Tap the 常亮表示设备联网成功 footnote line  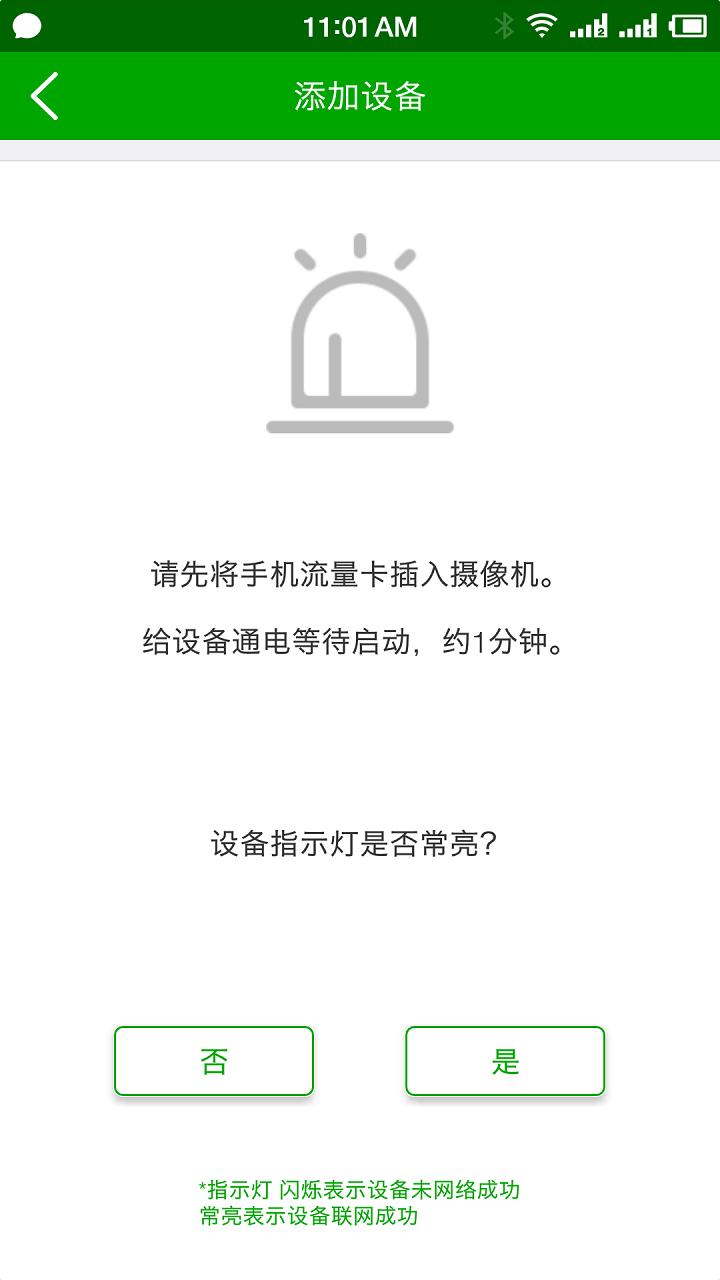pyautogui.click(x=310, y=1218)
